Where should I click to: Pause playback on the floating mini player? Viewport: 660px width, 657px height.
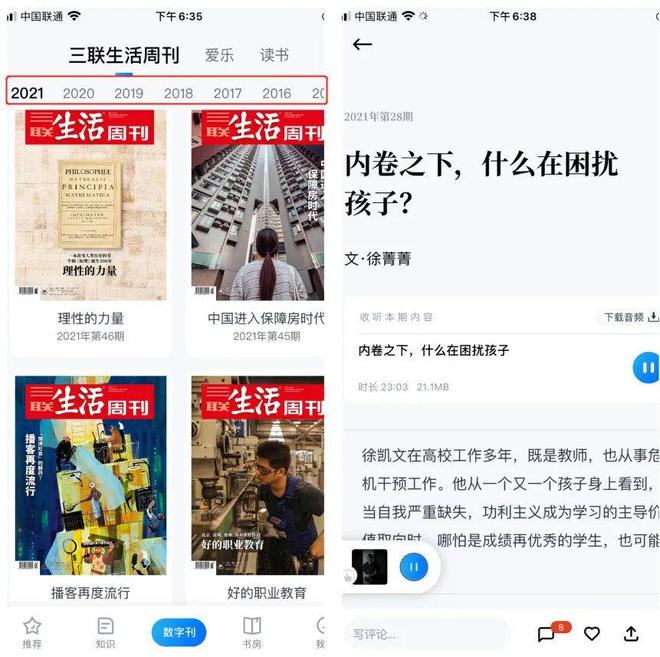coord(414,567)
